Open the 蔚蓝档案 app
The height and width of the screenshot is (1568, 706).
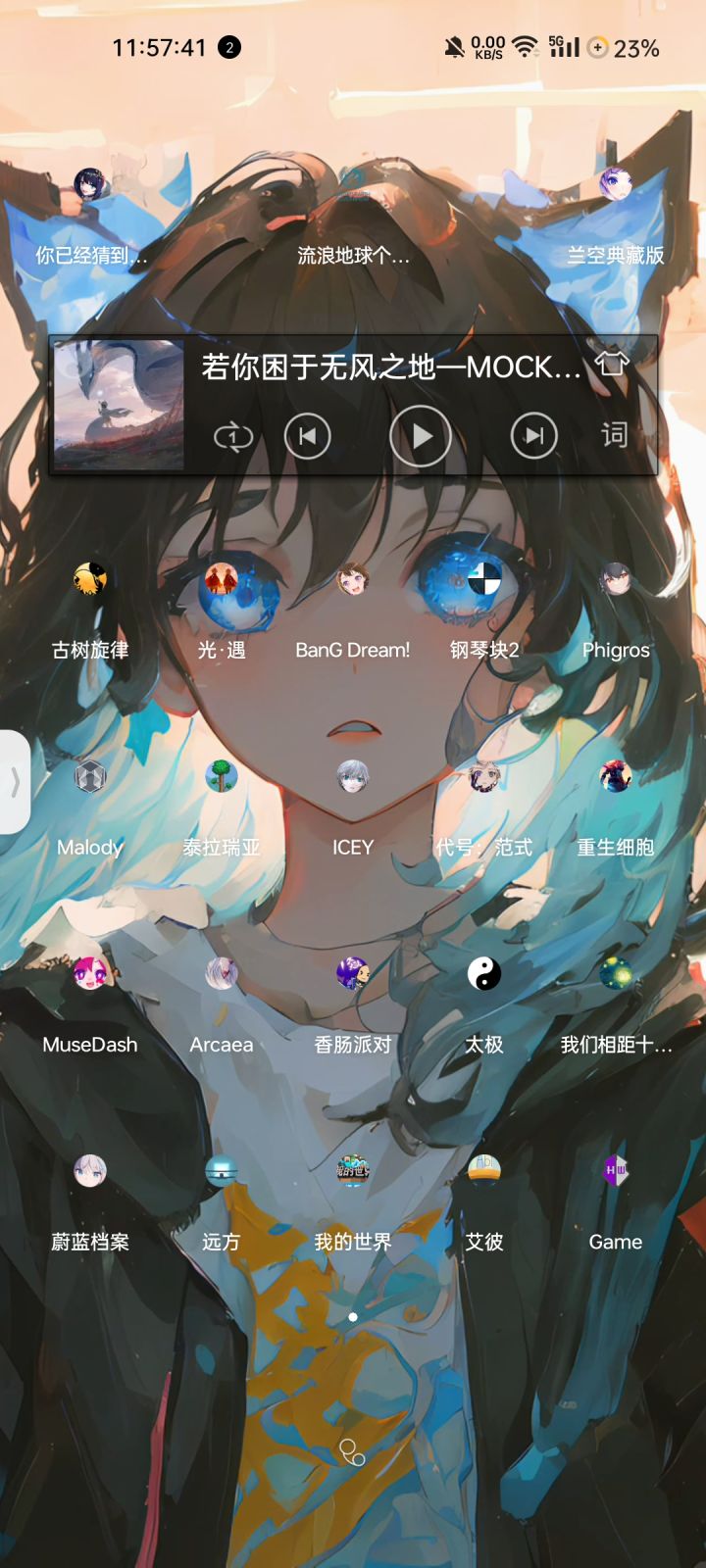(x=90, y=1172)
